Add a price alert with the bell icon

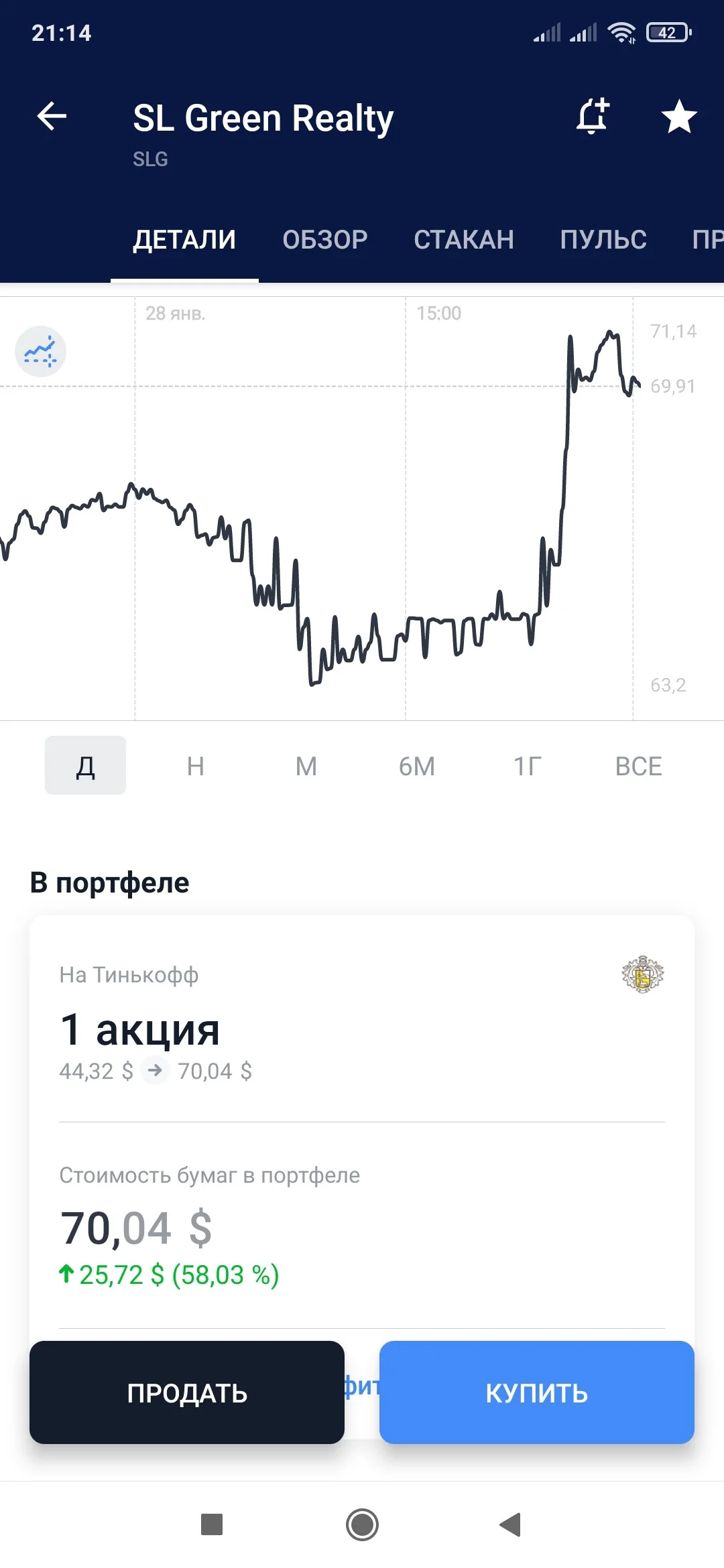pos(593,116)
